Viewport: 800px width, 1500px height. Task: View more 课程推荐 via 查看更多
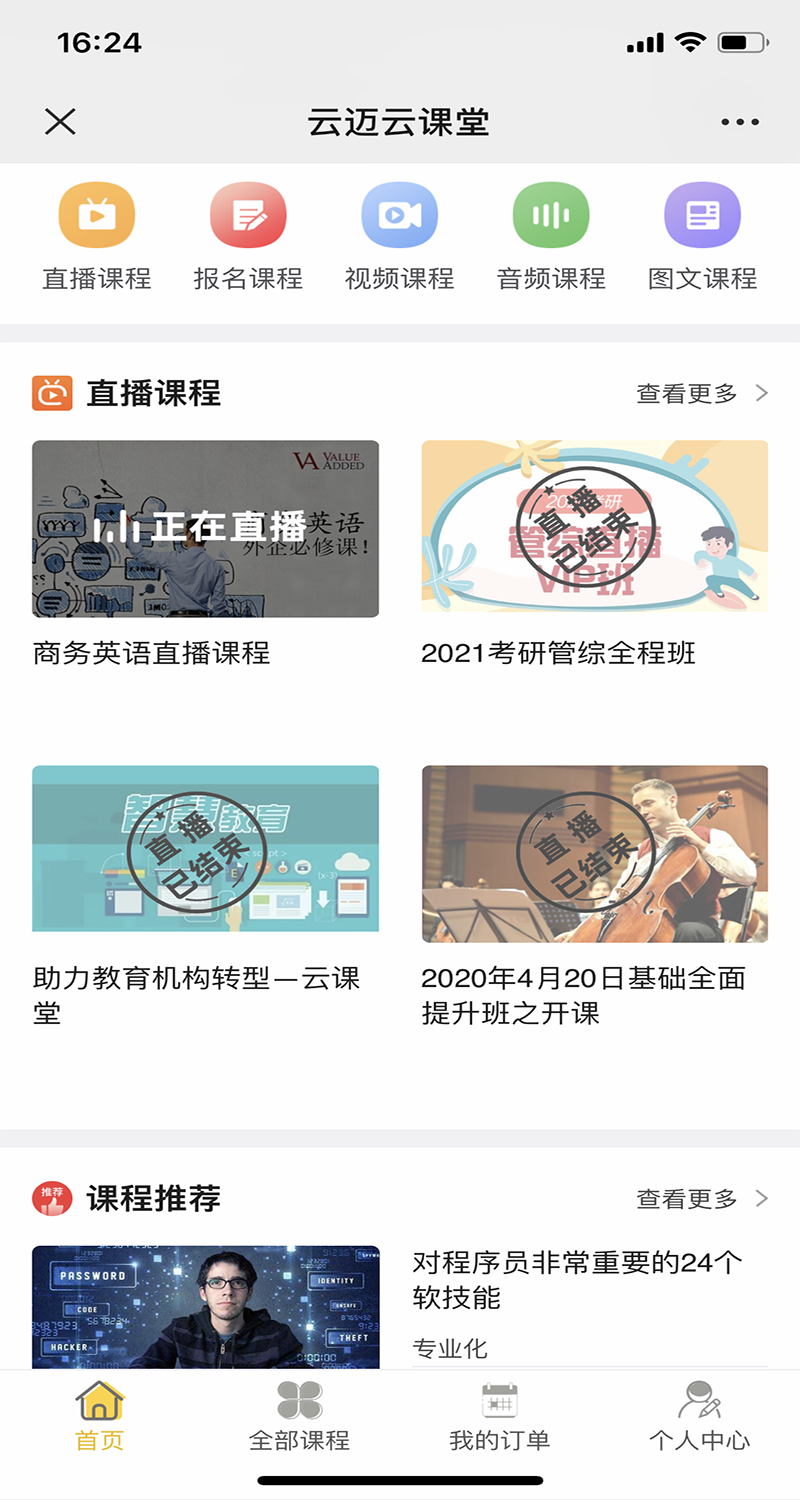702,1198
